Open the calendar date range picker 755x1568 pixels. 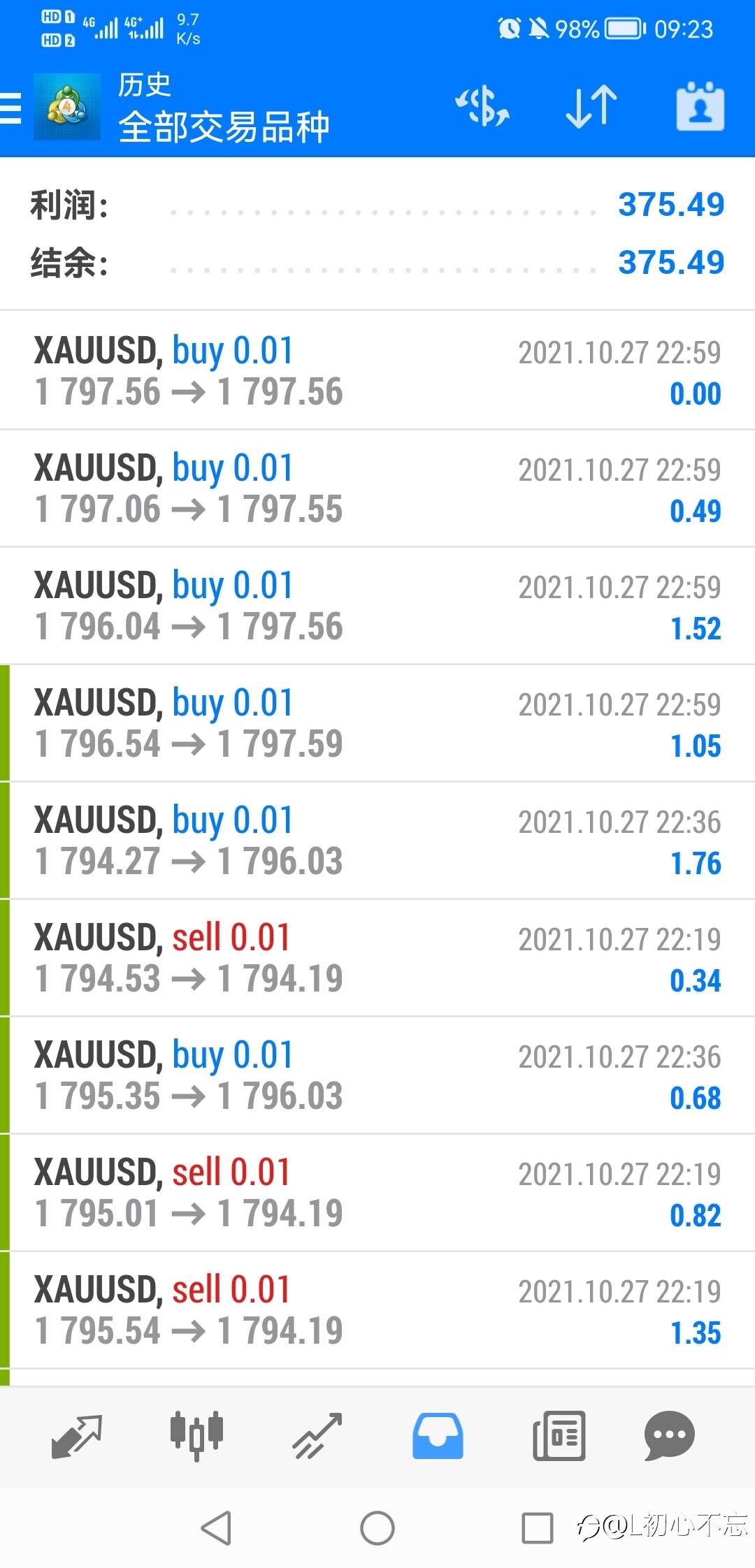[x=700, y=107]
